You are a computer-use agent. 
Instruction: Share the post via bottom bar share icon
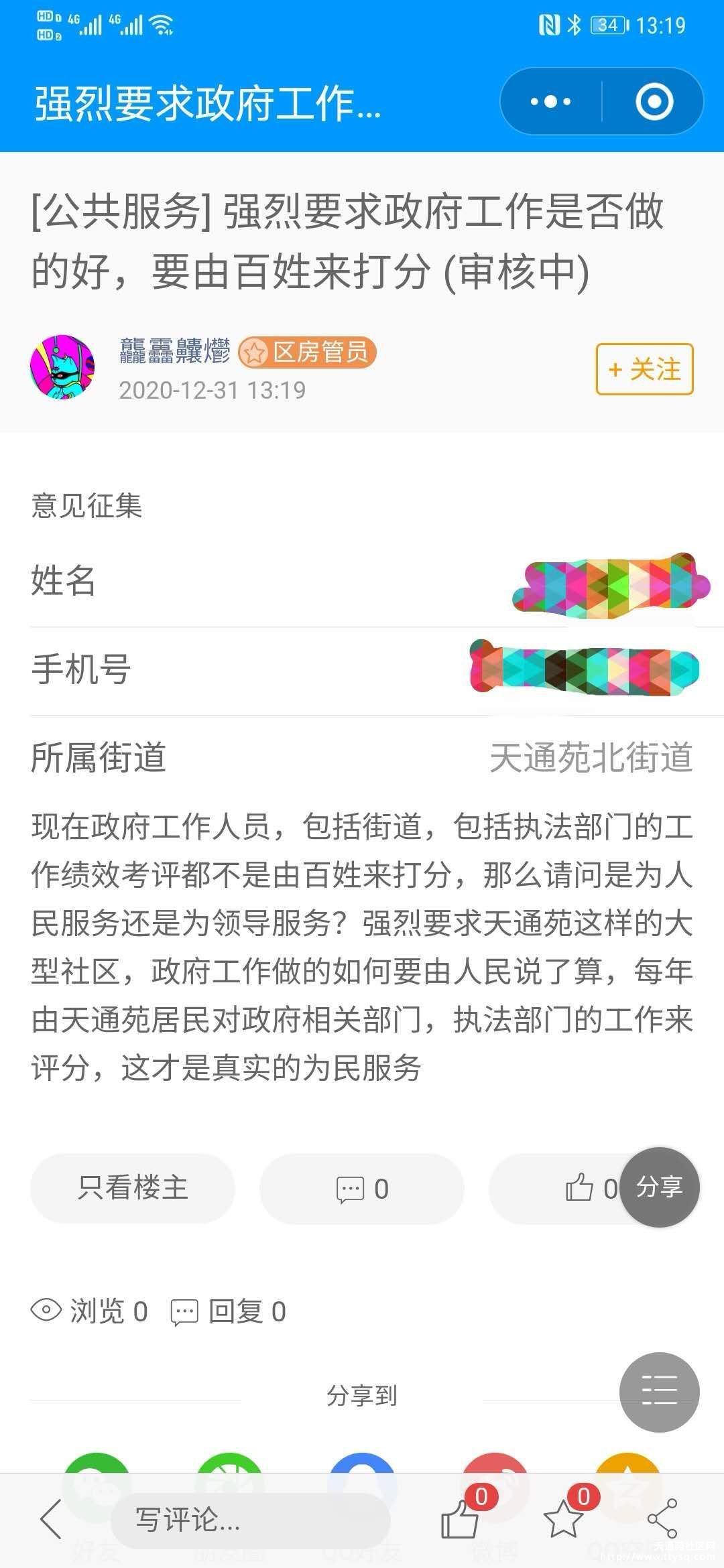662,1518
